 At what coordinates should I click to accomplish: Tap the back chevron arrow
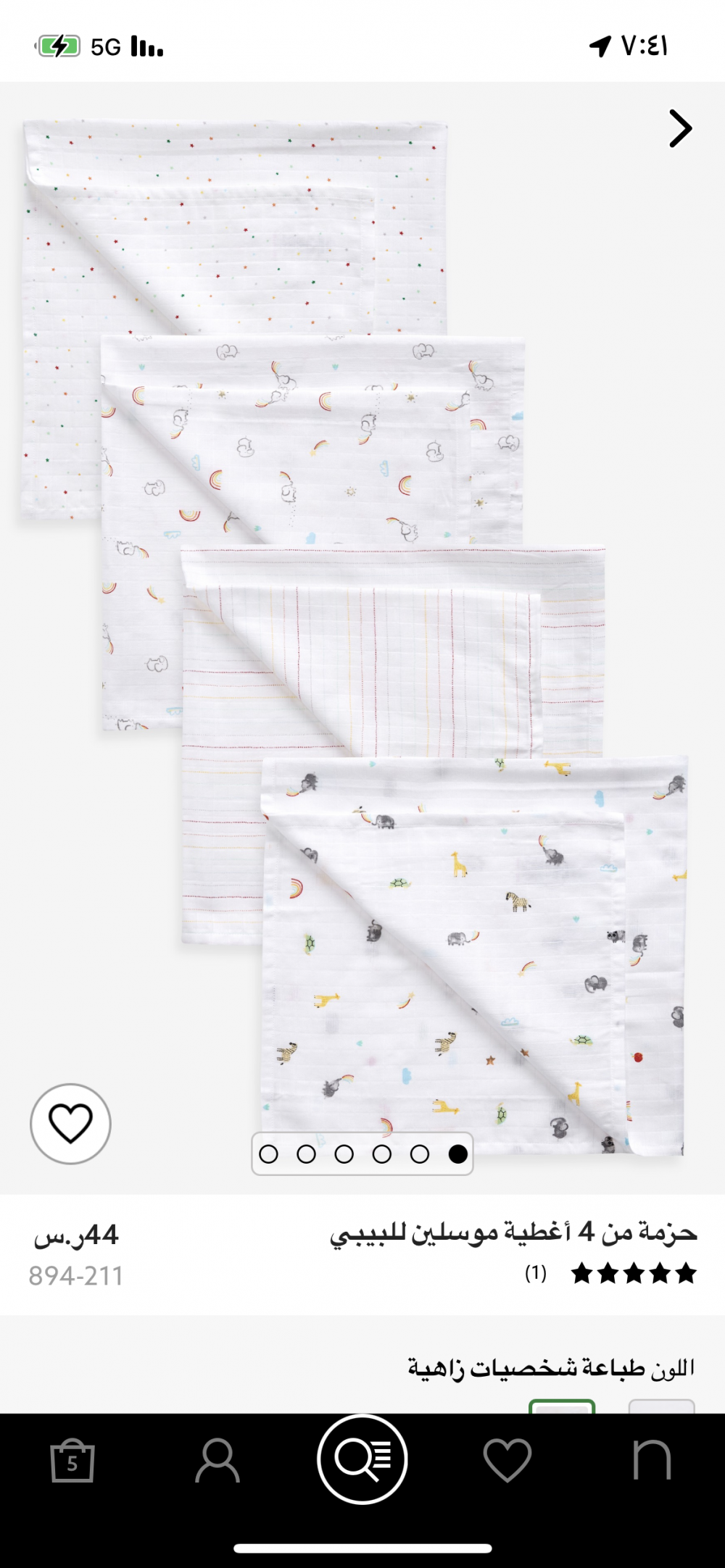coord(680,129)
